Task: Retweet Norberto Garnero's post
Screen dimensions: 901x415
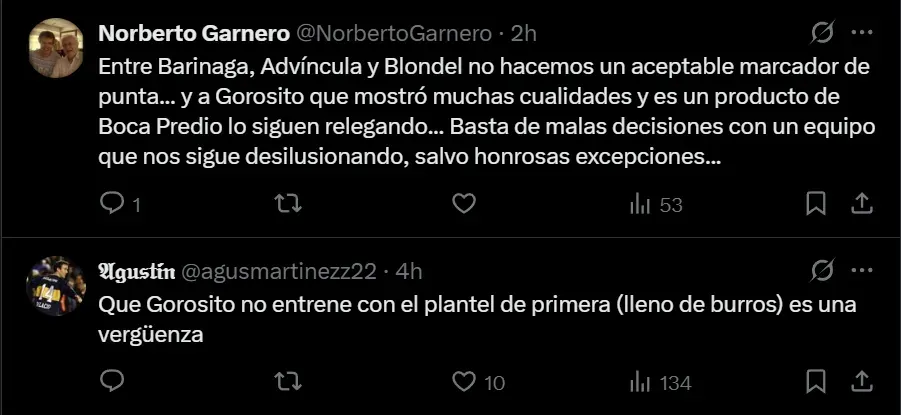Action: (288, 204)
